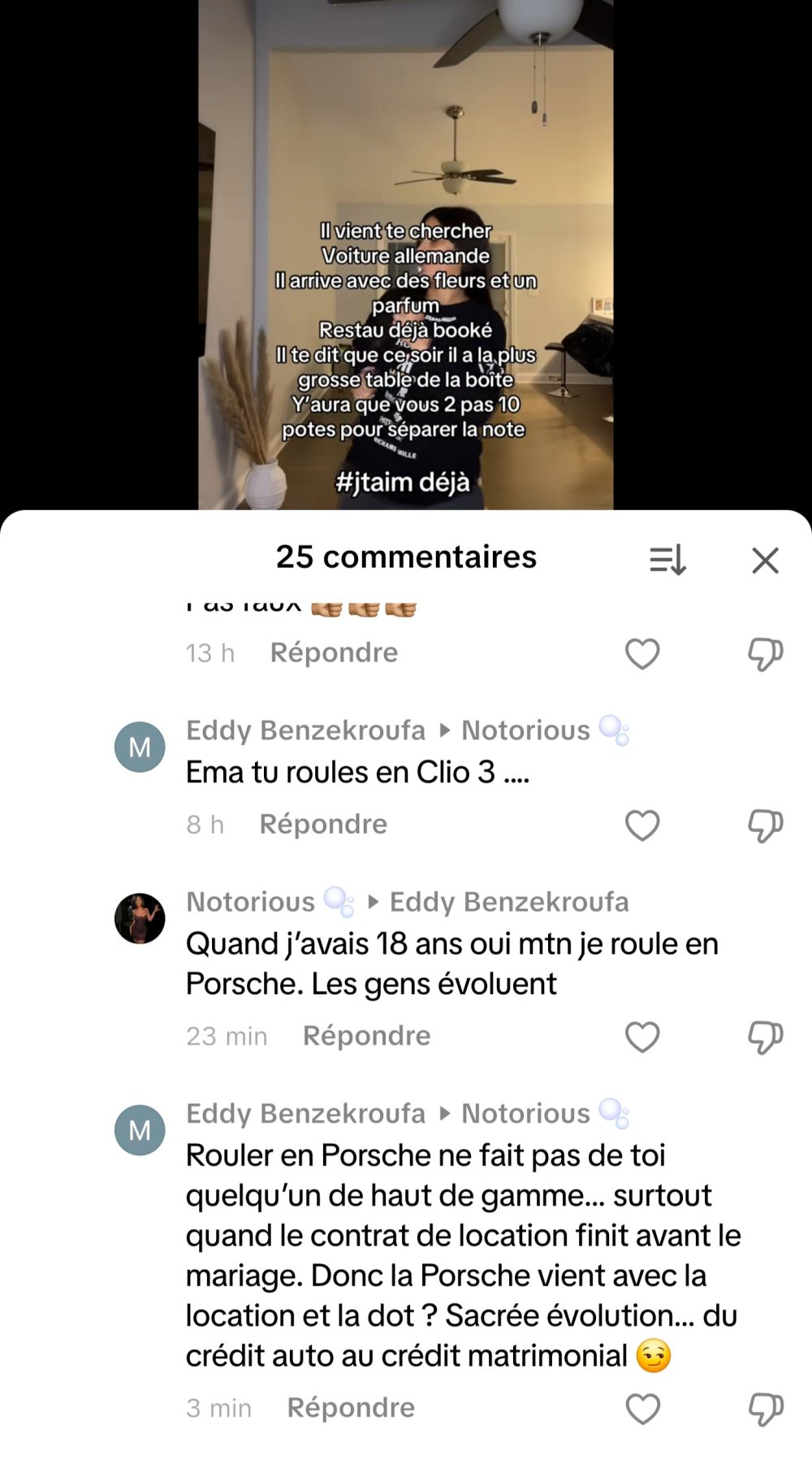Viewport: 812px width, 1464px height.
Task: Dislike Notorious's Porsche reply
Action: coord(764,1034)
